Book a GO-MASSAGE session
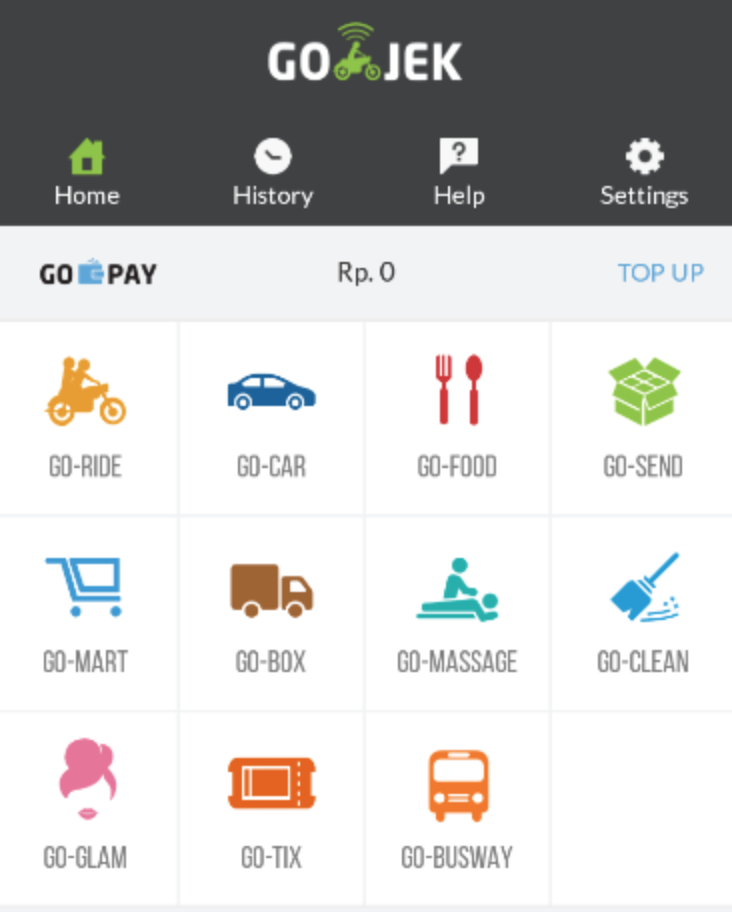732x912 pixels. [458, 613]
